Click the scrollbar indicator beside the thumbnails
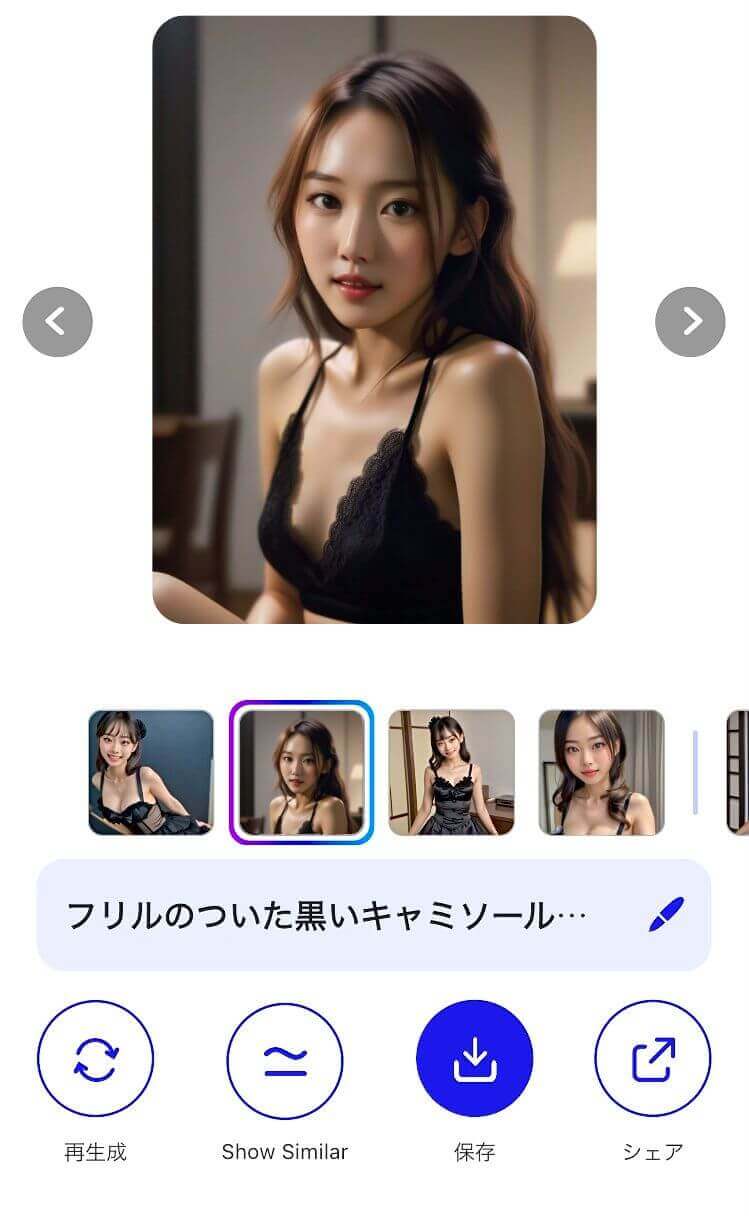Viewport: 749px width, 1216px height. click(x=695, y=774)
